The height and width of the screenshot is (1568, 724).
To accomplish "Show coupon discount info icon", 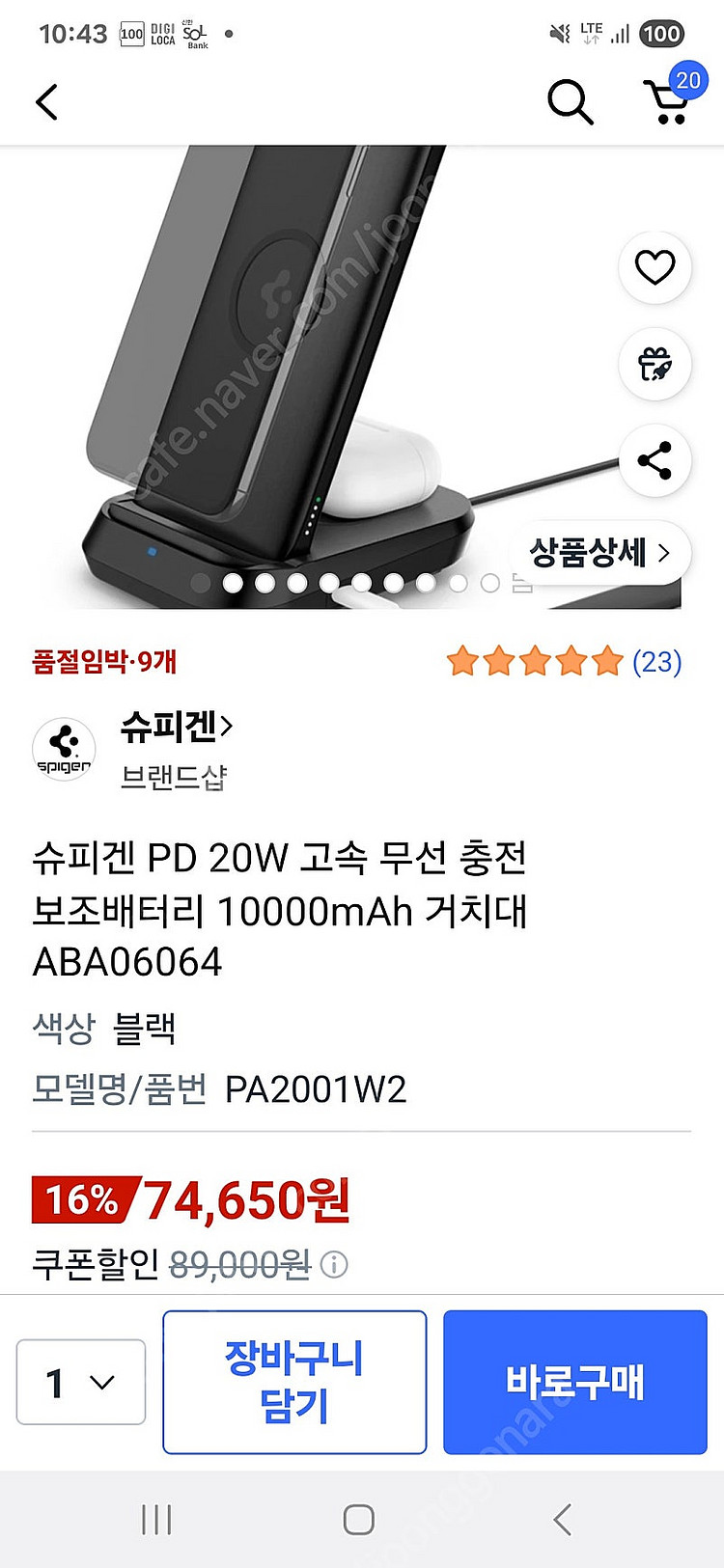I will coord(334,1264).
